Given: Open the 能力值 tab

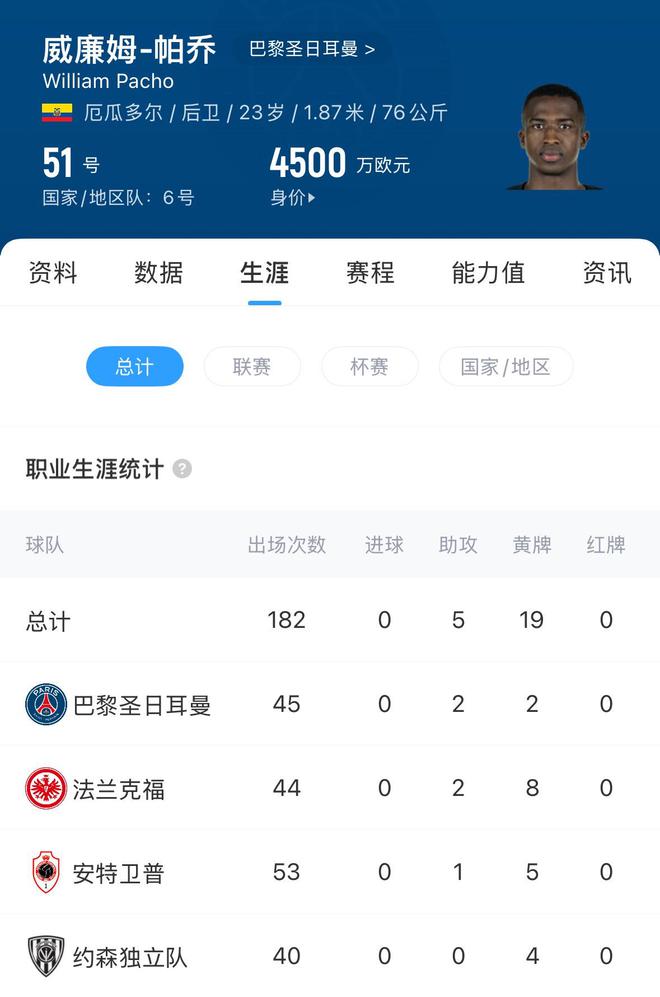Looking at the screenshot, I should [x=488, y=273].
